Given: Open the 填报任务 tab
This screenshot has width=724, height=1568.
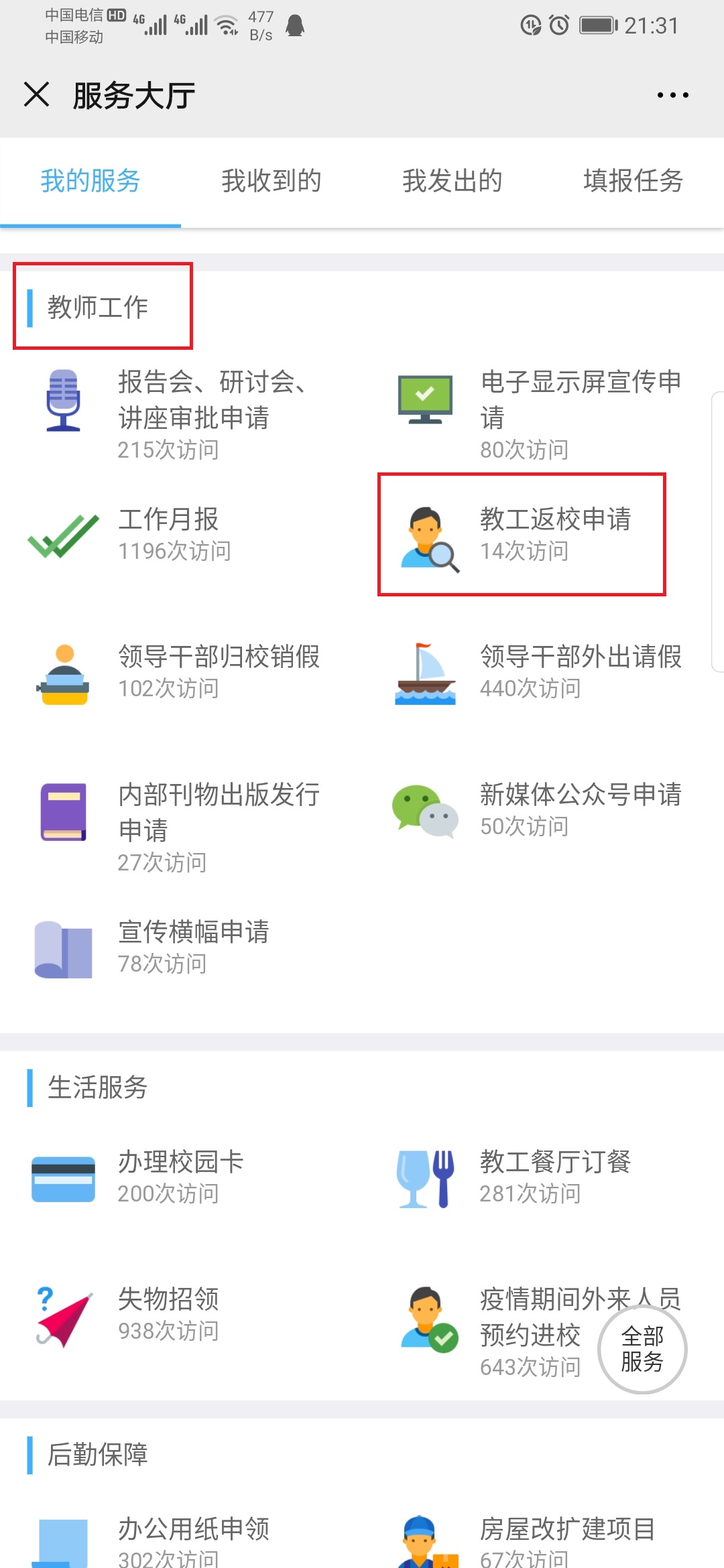Looking at the screenshot, I should pos(633,181).
